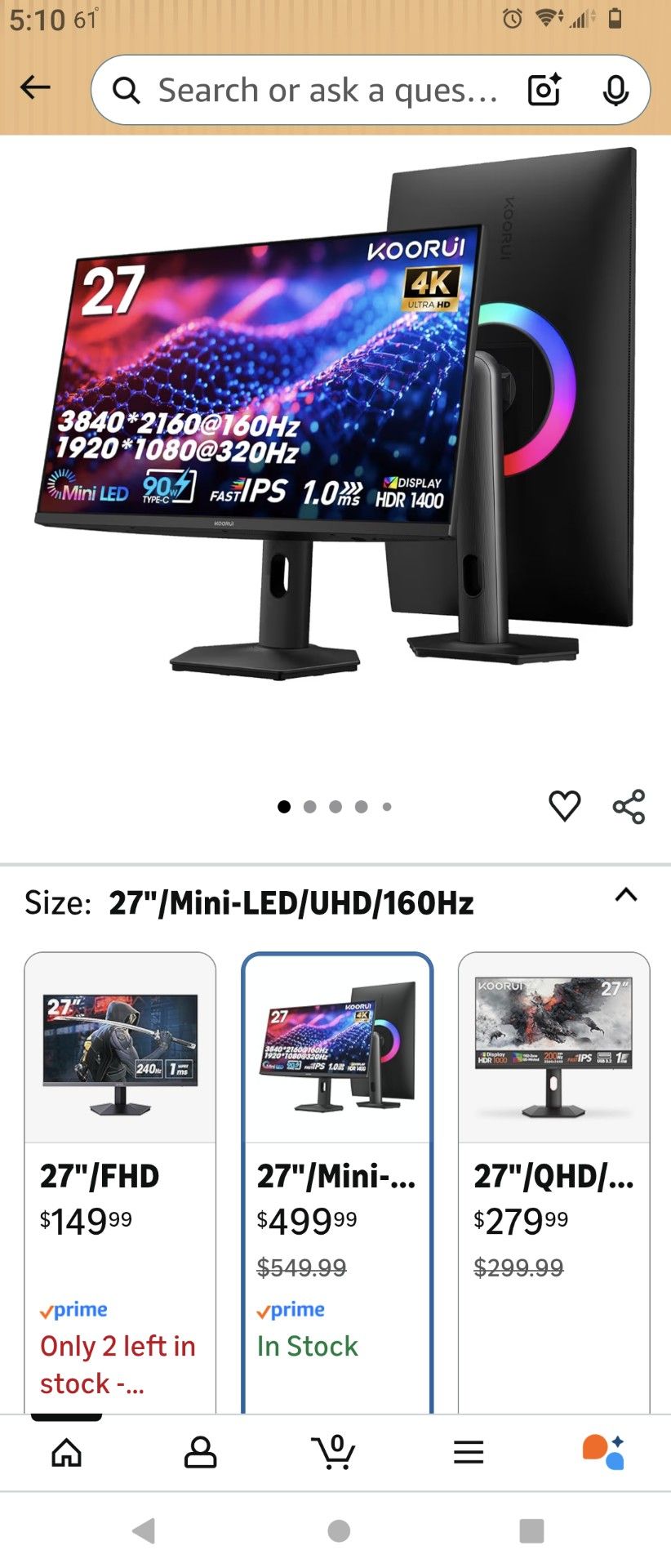
Task: Open the search input field
Action: point(327,91)
